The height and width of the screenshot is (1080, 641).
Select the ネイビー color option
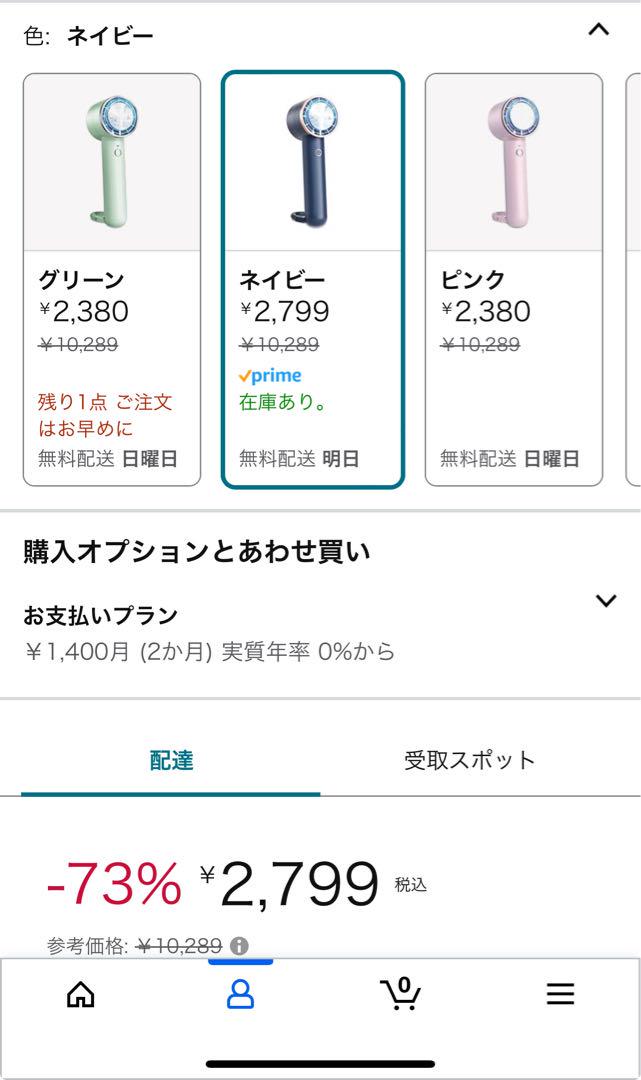click(313, 280)
